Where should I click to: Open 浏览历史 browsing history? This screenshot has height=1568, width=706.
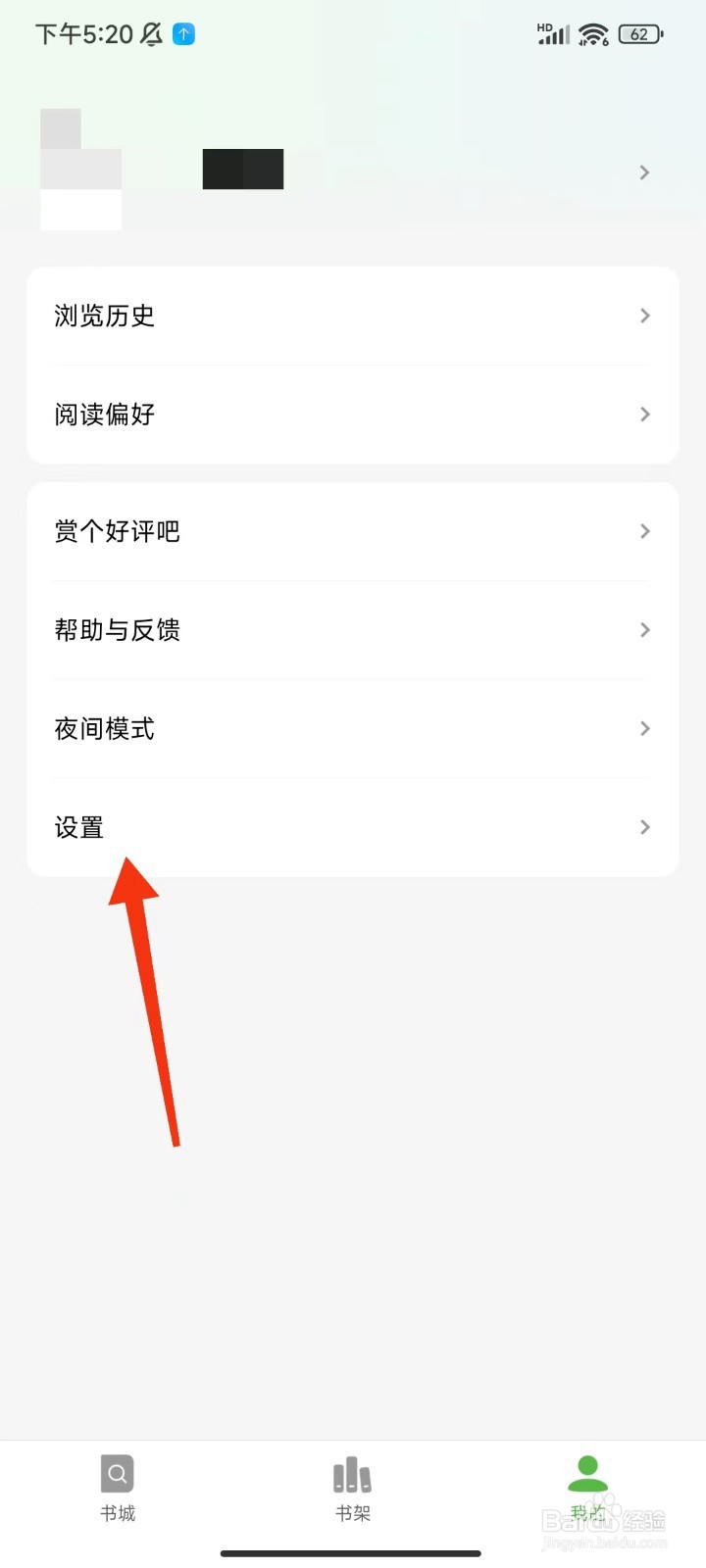[x=104, y=316]
